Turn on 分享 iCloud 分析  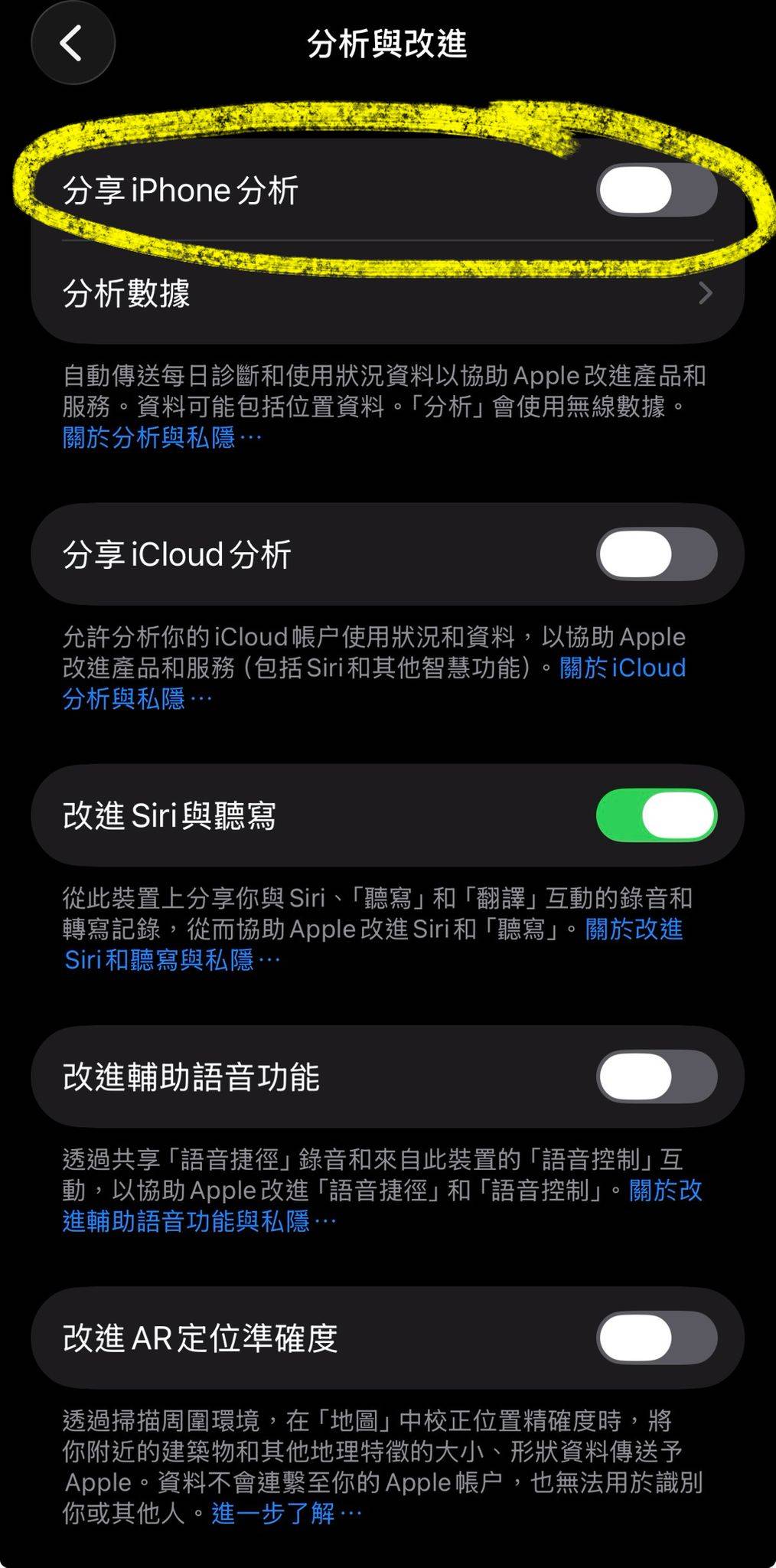[656, 554]
